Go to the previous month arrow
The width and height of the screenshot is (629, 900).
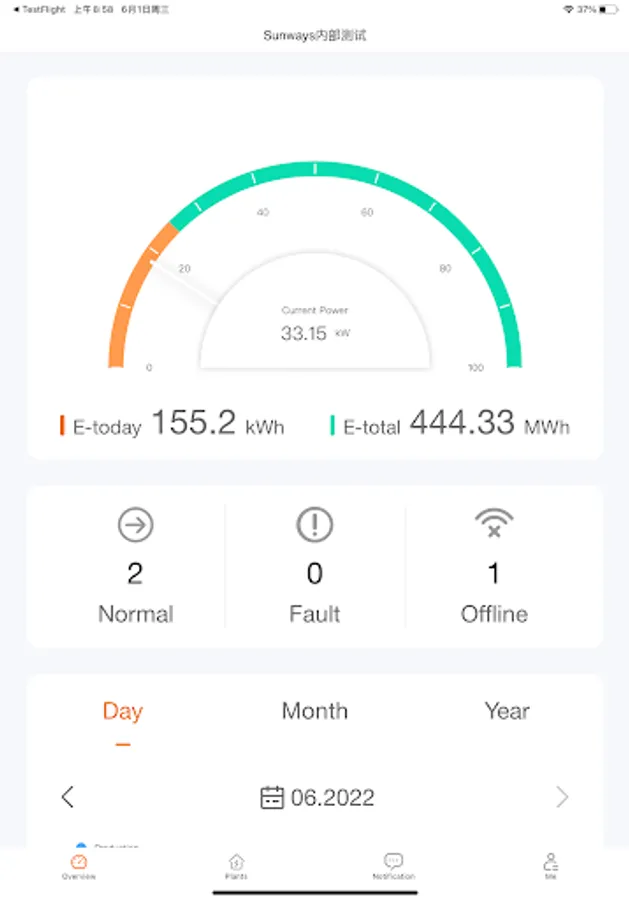(68, 797)
